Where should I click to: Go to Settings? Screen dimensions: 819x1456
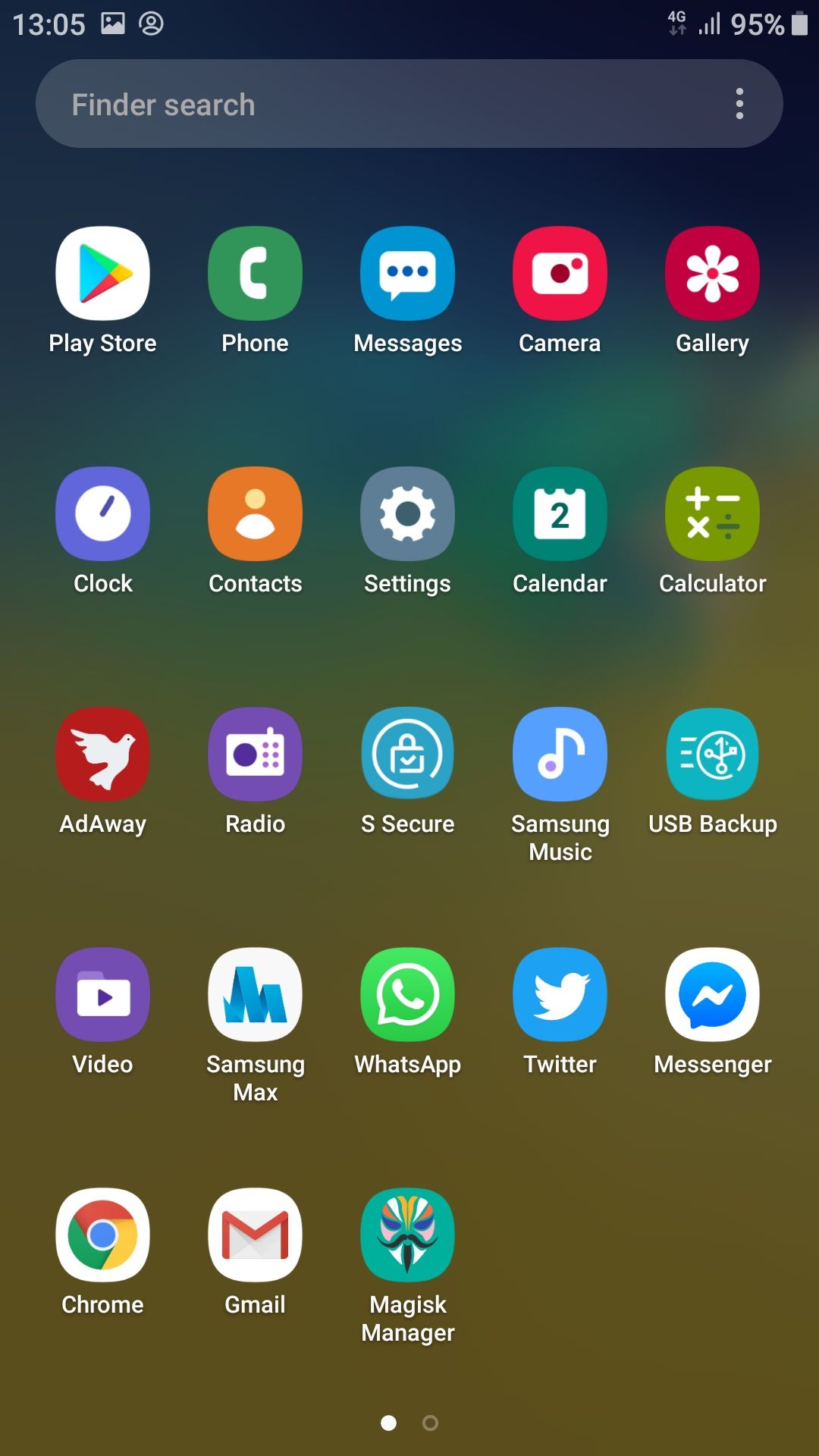[x=408, y=514]
